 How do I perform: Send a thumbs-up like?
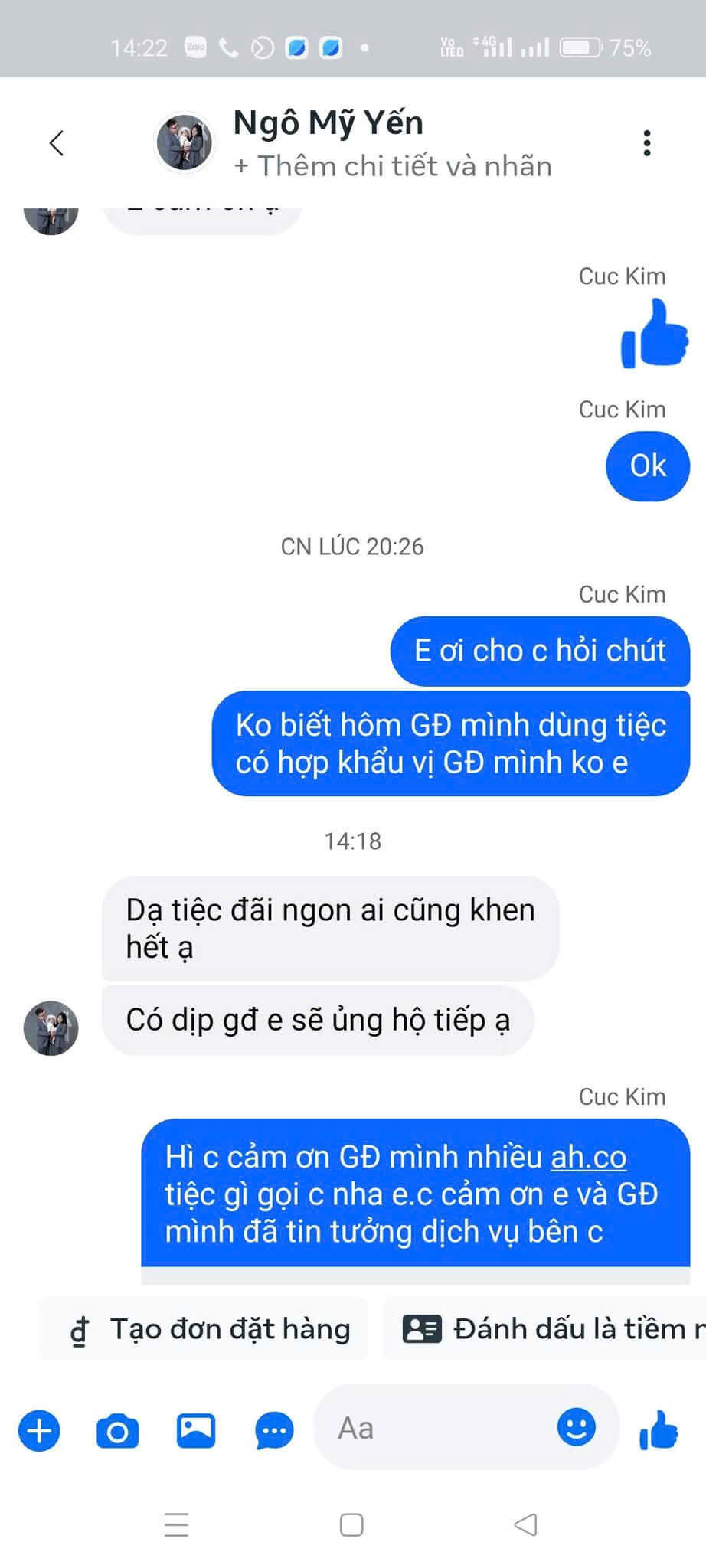[x=659, y=1429]
